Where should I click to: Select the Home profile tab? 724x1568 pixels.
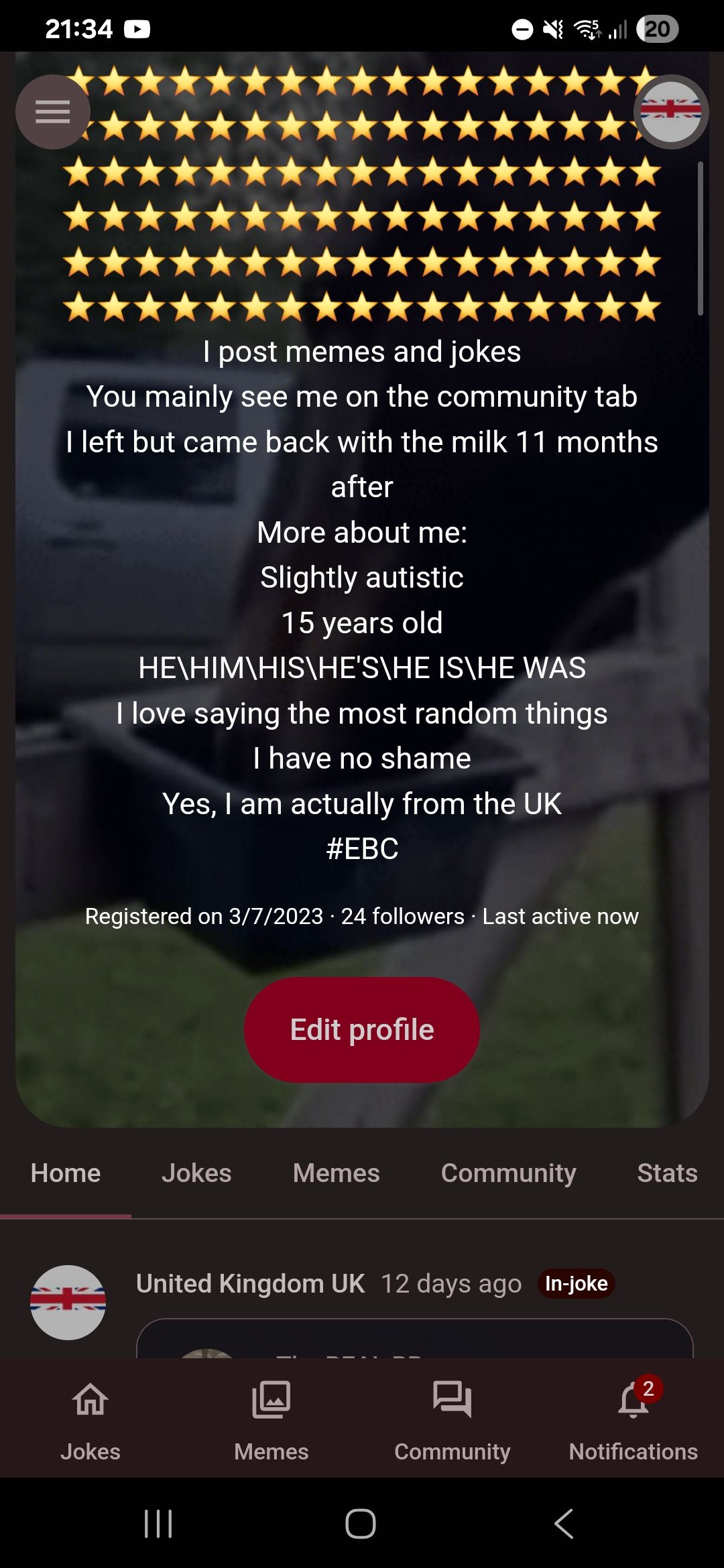(66, 1173)
